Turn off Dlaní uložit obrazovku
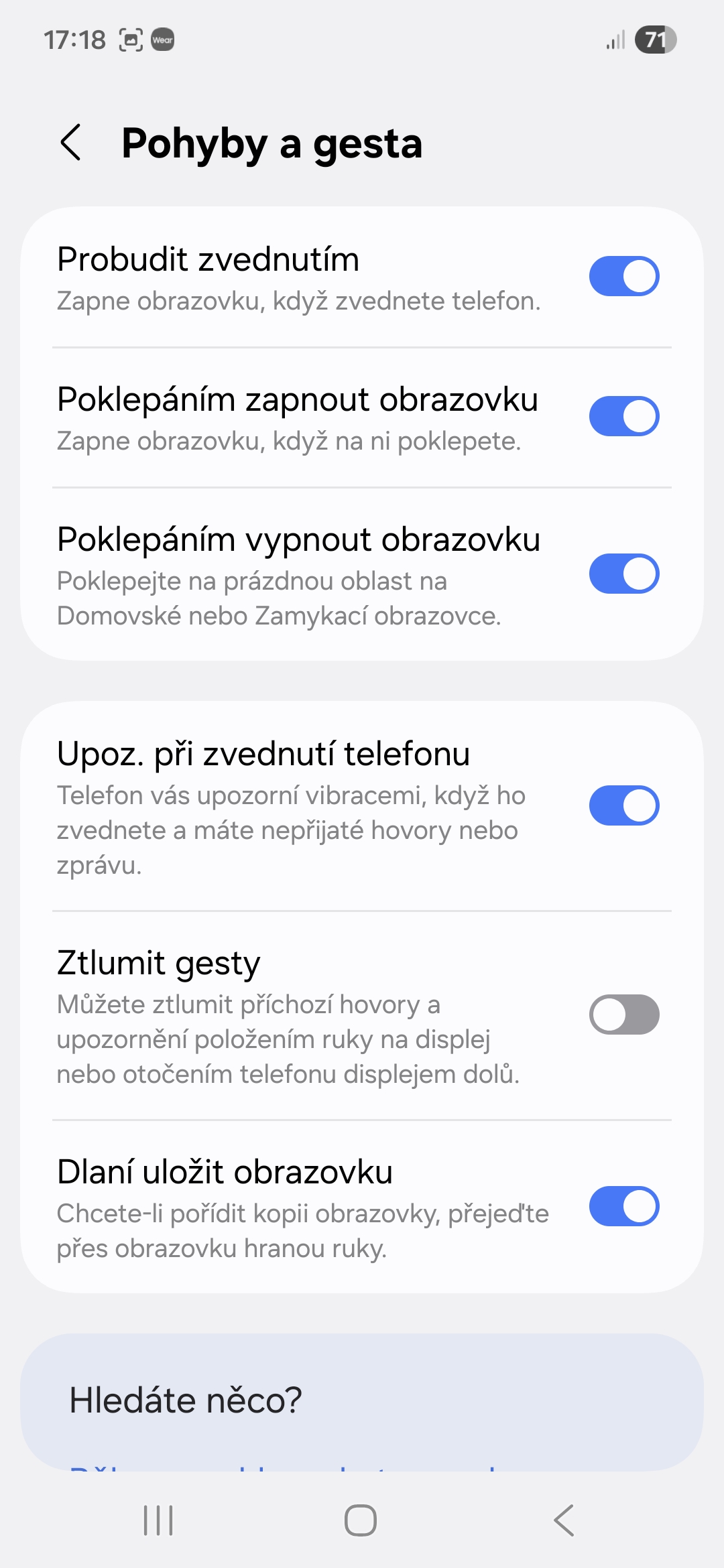724x1568 pixels. [623, 1206]
